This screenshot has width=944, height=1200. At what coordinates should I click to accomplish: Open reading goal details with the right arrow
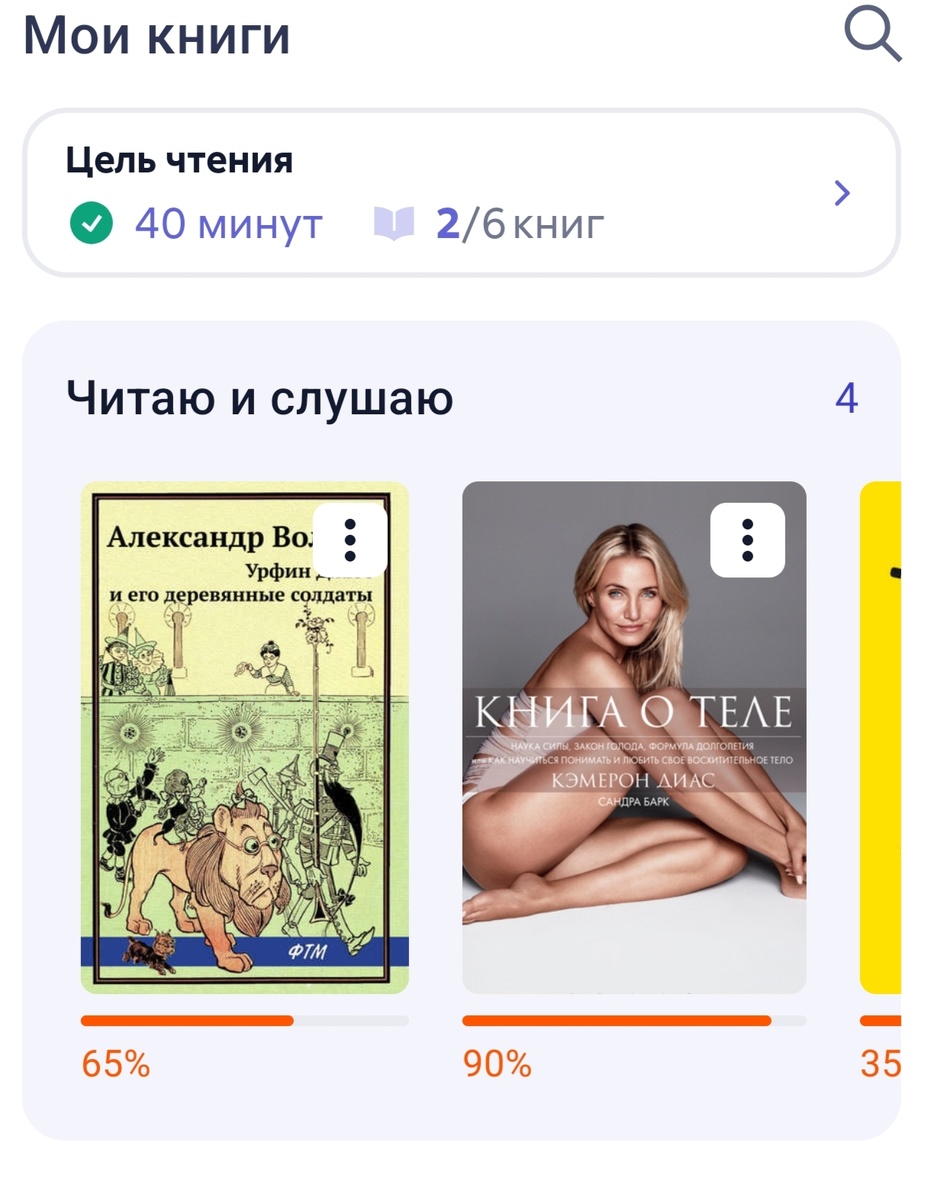pyautogui.click(x=843, y=191)
